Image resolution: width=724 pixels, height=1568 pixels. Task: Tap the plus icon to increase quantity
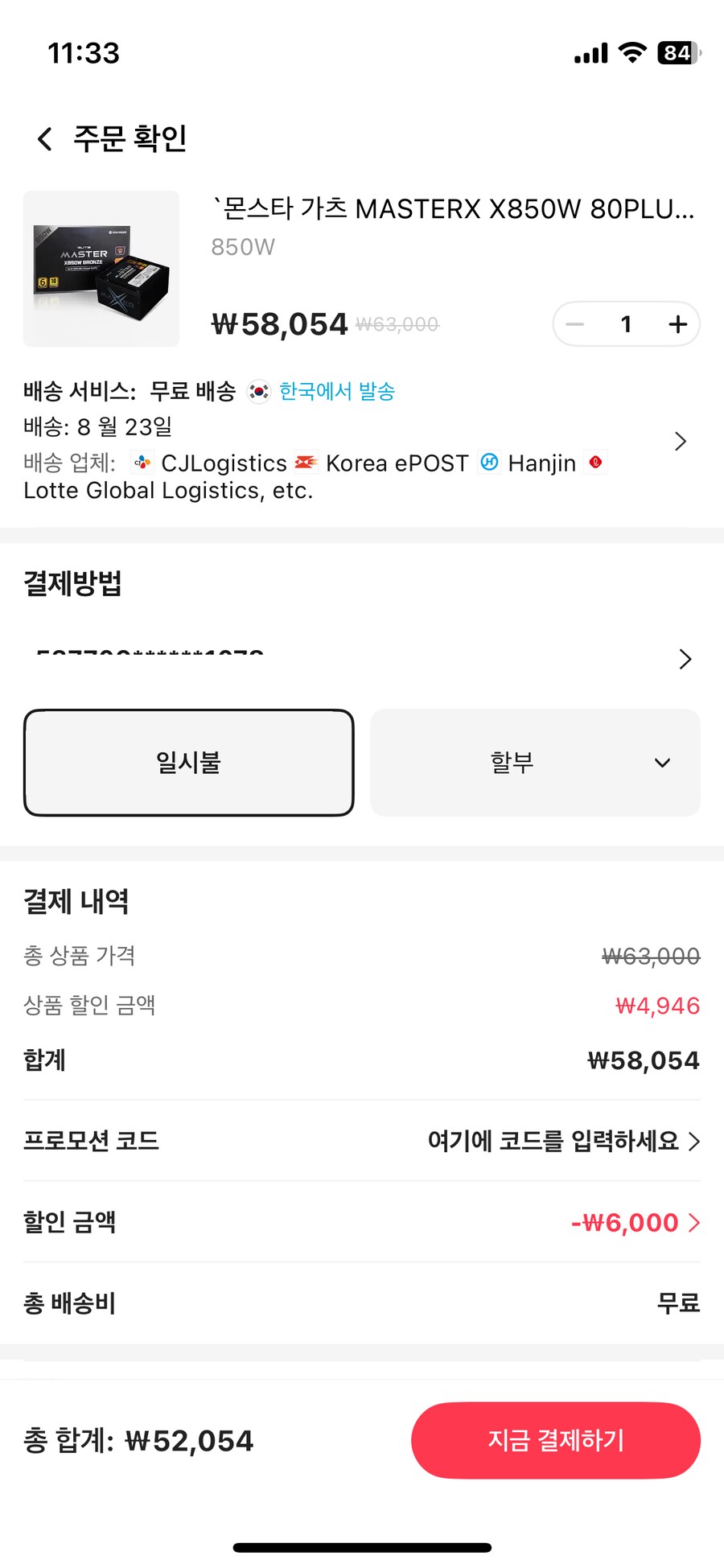[677, 324]
